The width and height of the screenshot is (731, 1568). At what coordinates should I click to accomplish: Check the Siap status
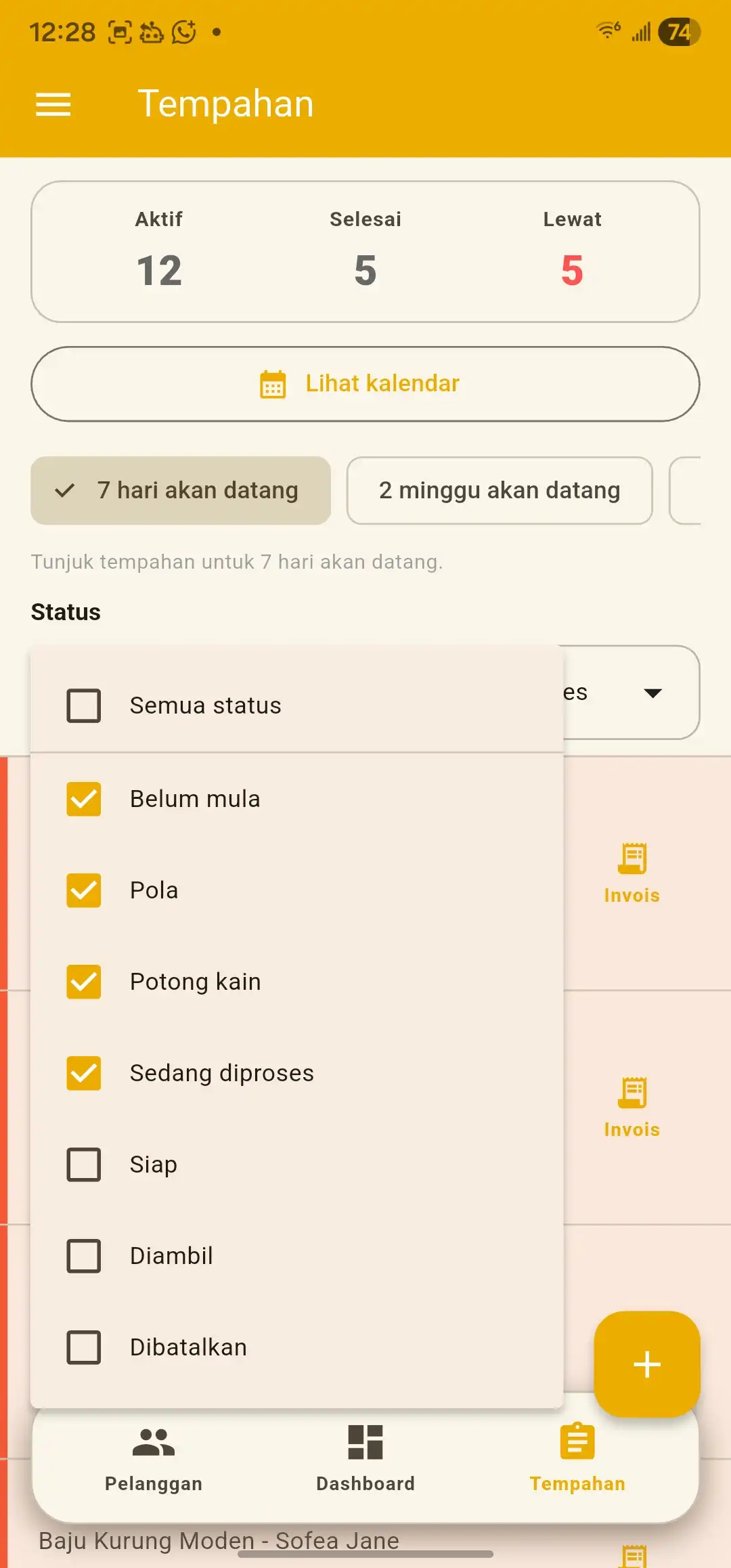click(x=84, y=1164)
